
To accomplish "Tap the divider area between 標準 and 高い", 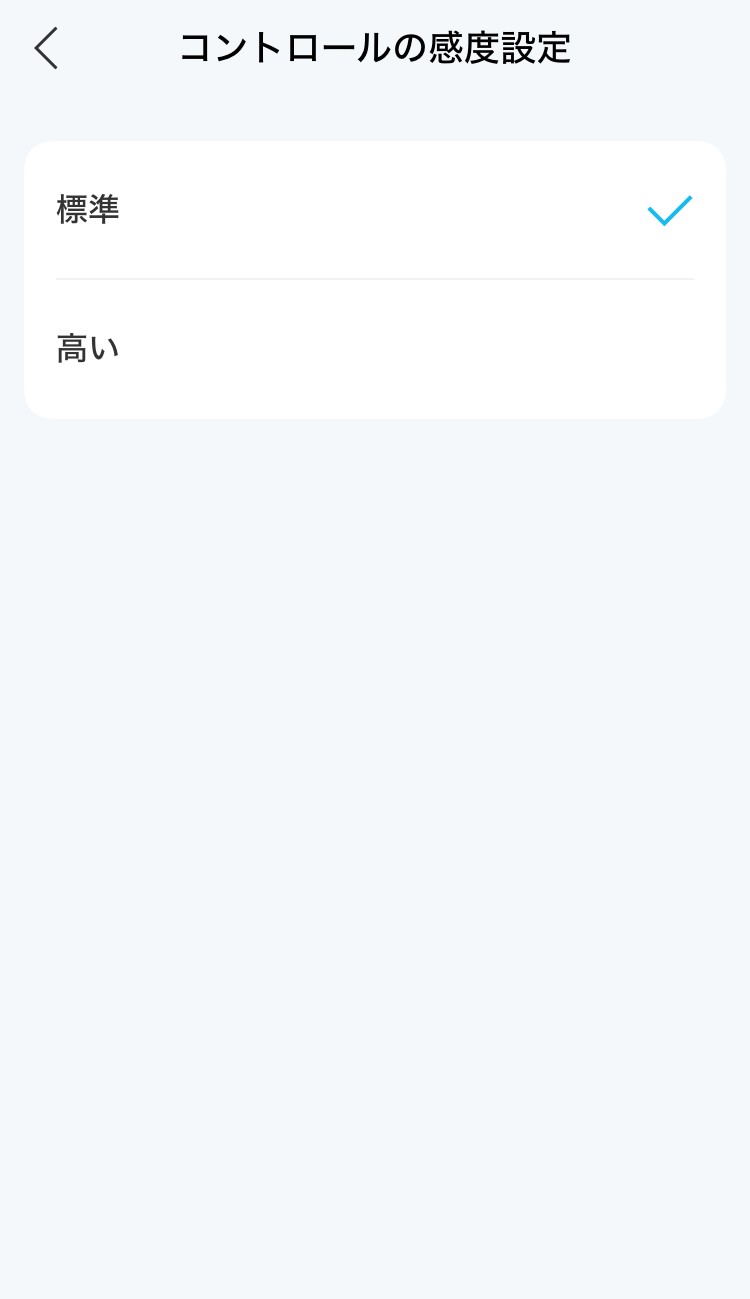I will (x=375, y=277).
